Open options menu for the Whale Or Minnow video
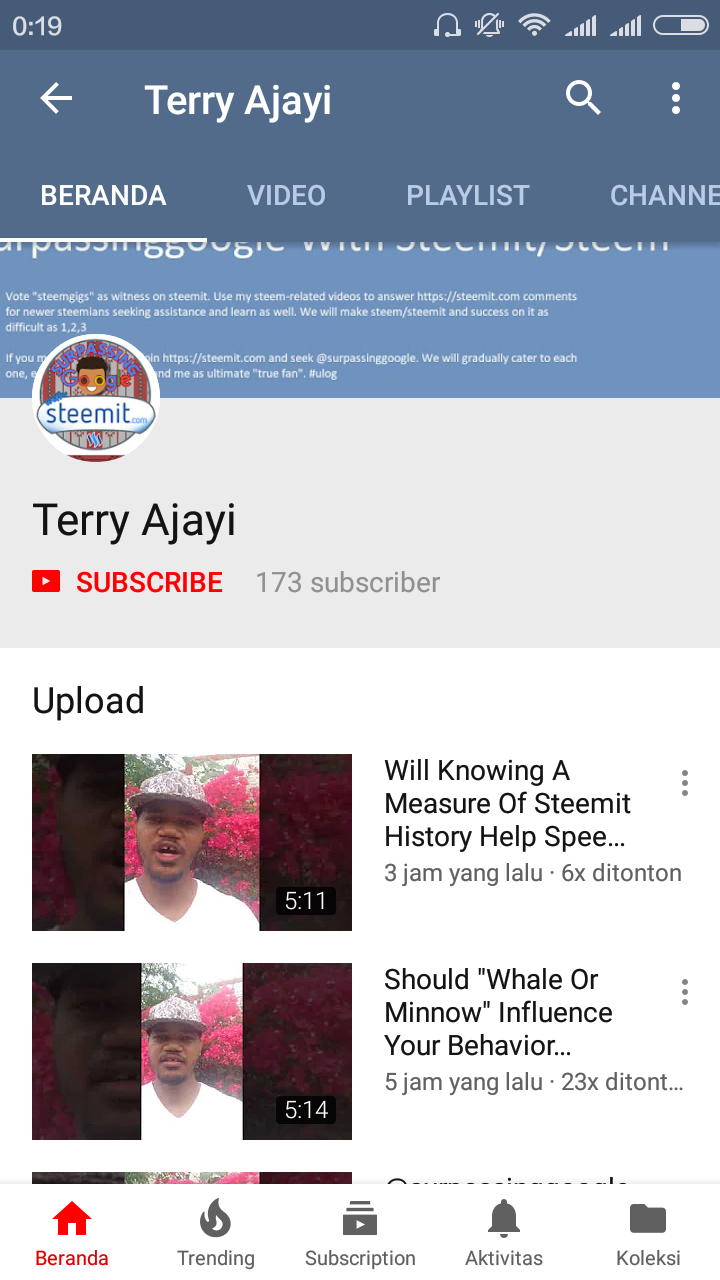Screen dimensions: 720x1280 684,992
